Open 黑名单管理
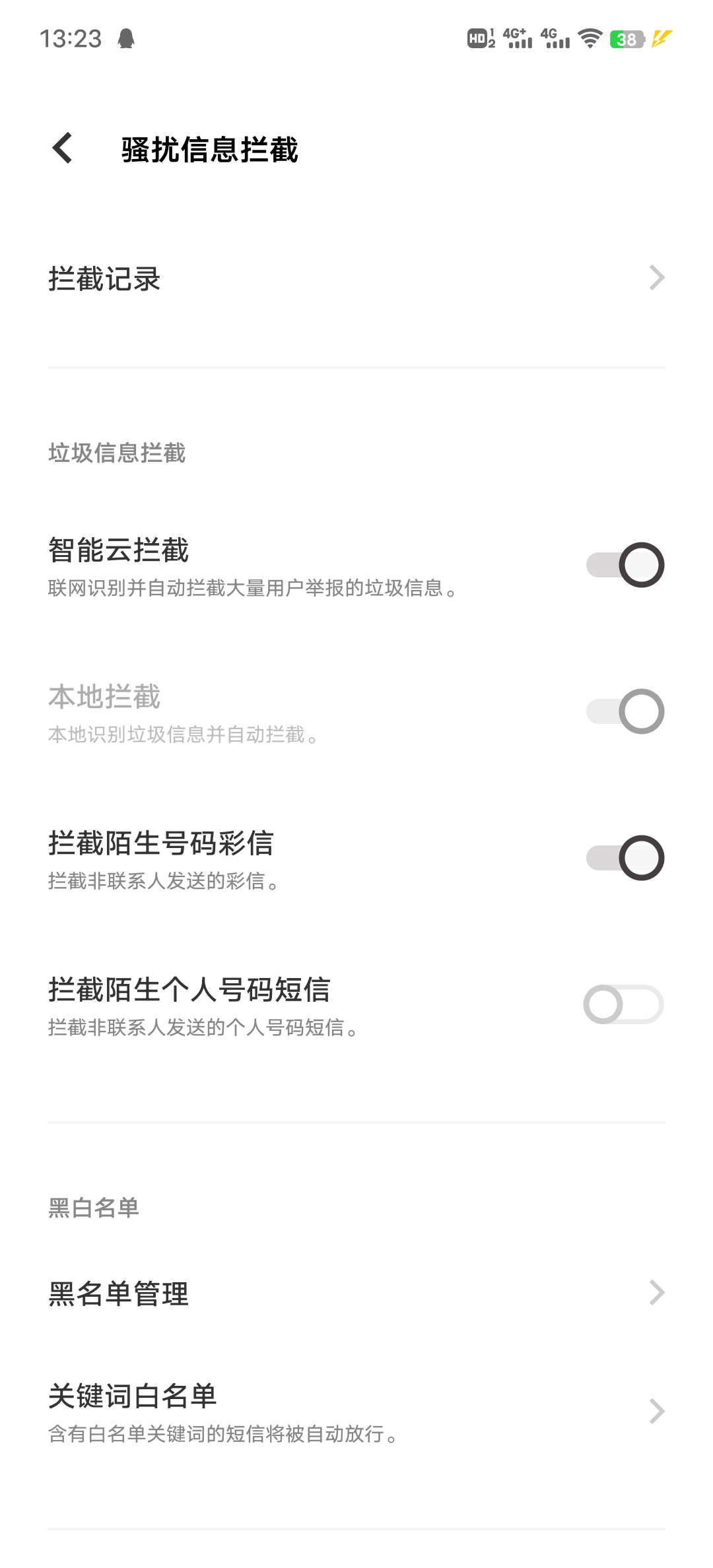713x1568 pixels. click(x=356, y=1293)
